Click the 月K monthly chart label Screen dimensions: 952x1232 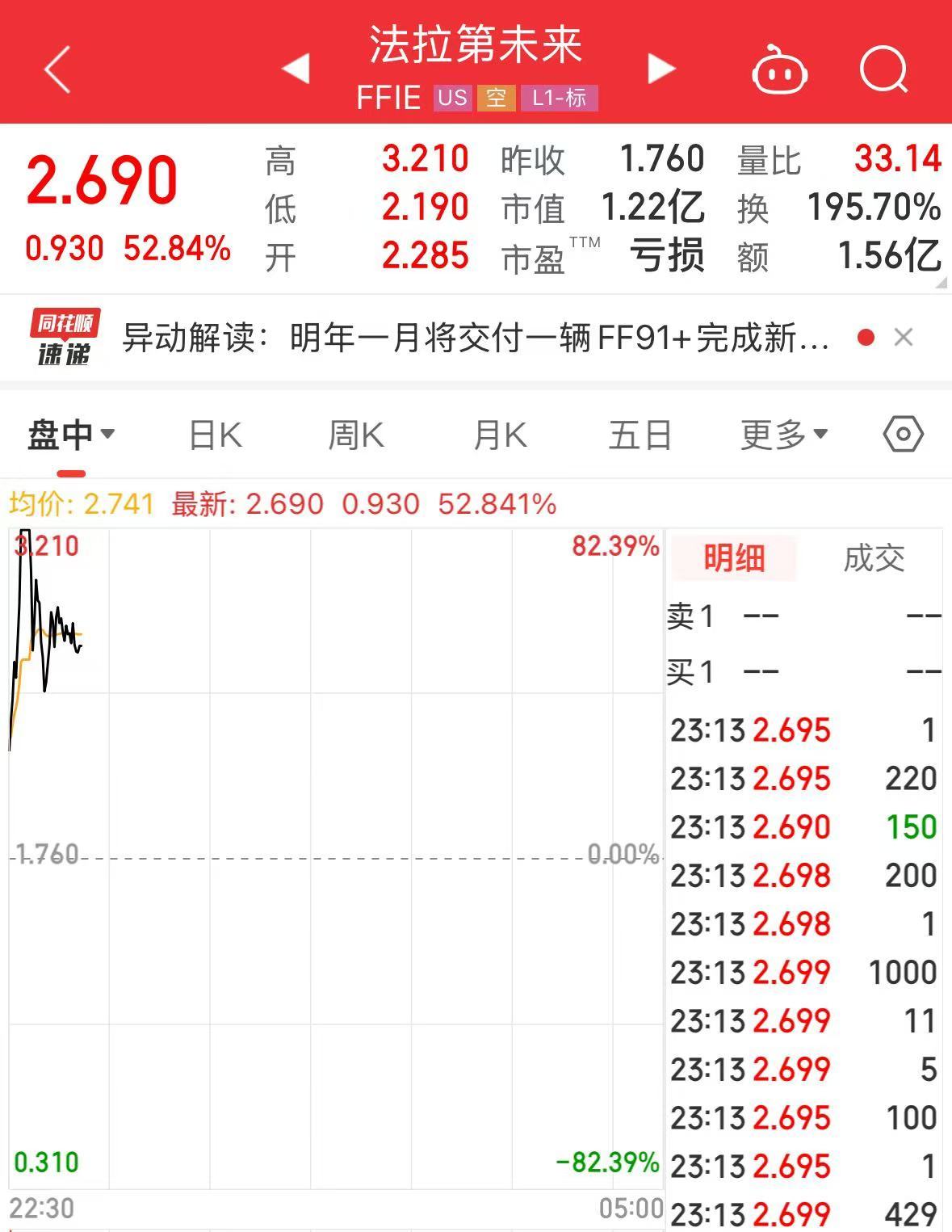tap(498, 434)
